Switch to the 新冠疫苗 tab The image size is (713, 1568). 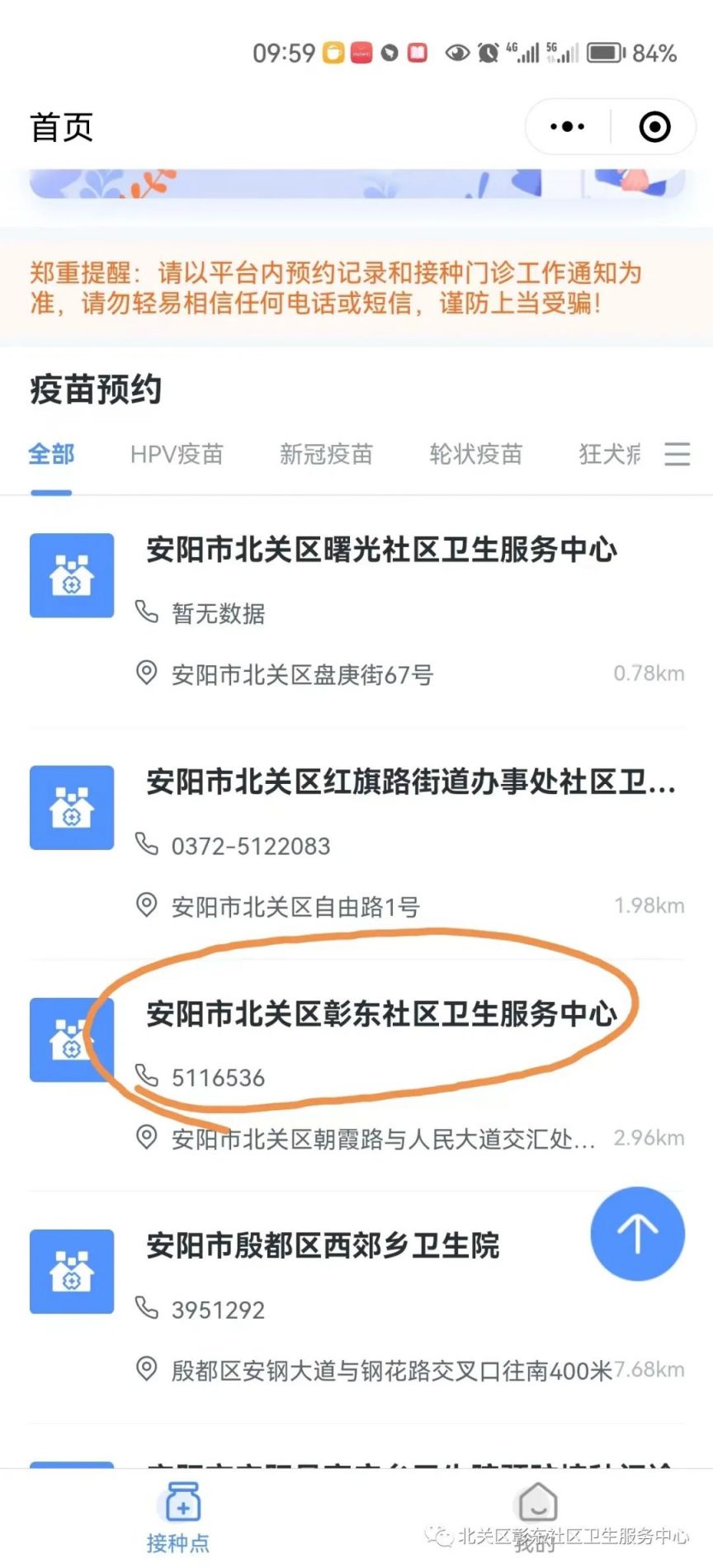[326, 454]
